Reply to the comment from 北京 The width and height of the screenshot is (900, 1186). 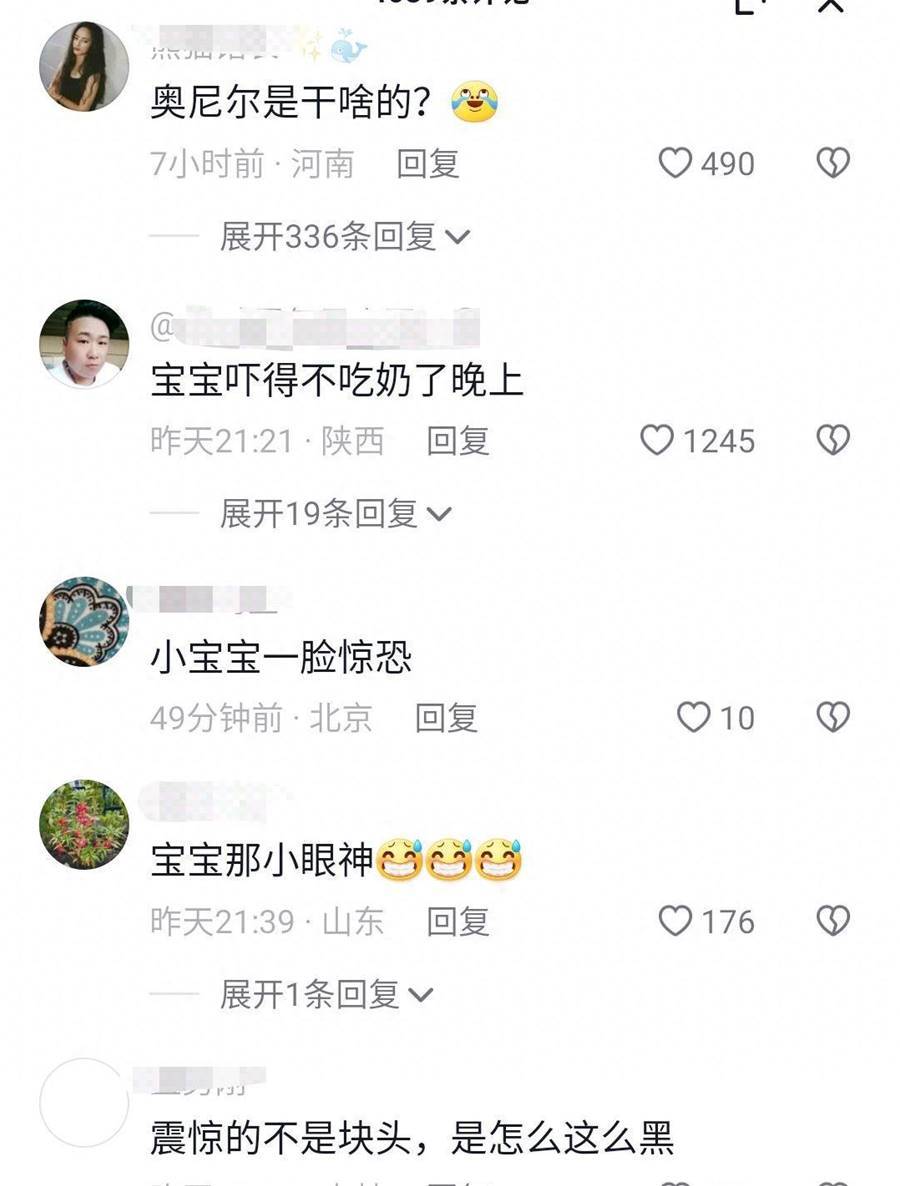click(446, 717)
